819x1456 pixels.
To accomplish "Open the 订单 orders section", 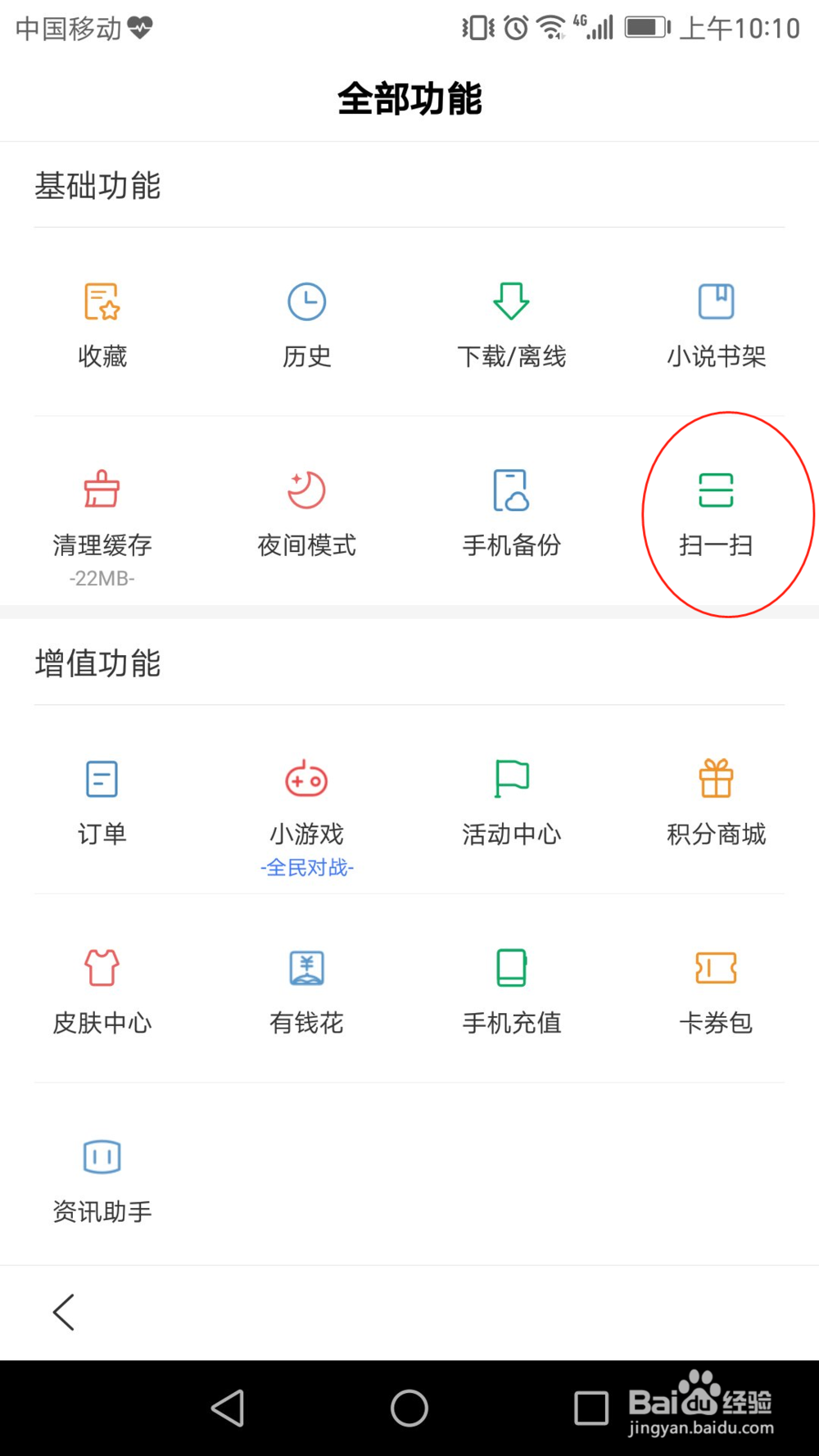I will pyautogui.click(x=102, y=803).
